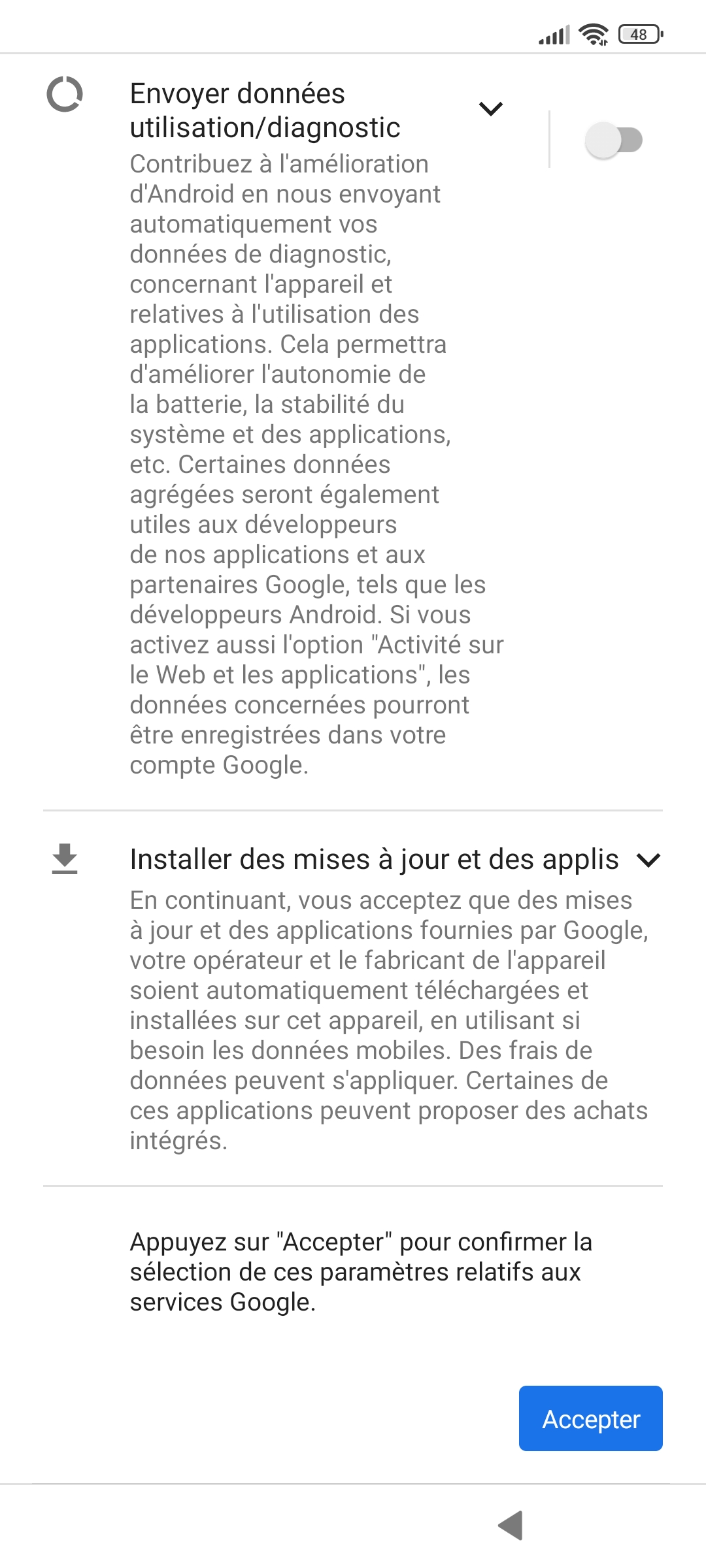This screenshot has width=706, height=1568.
Task: Collapse the Installer des mises à jour section
Action: 648,860
